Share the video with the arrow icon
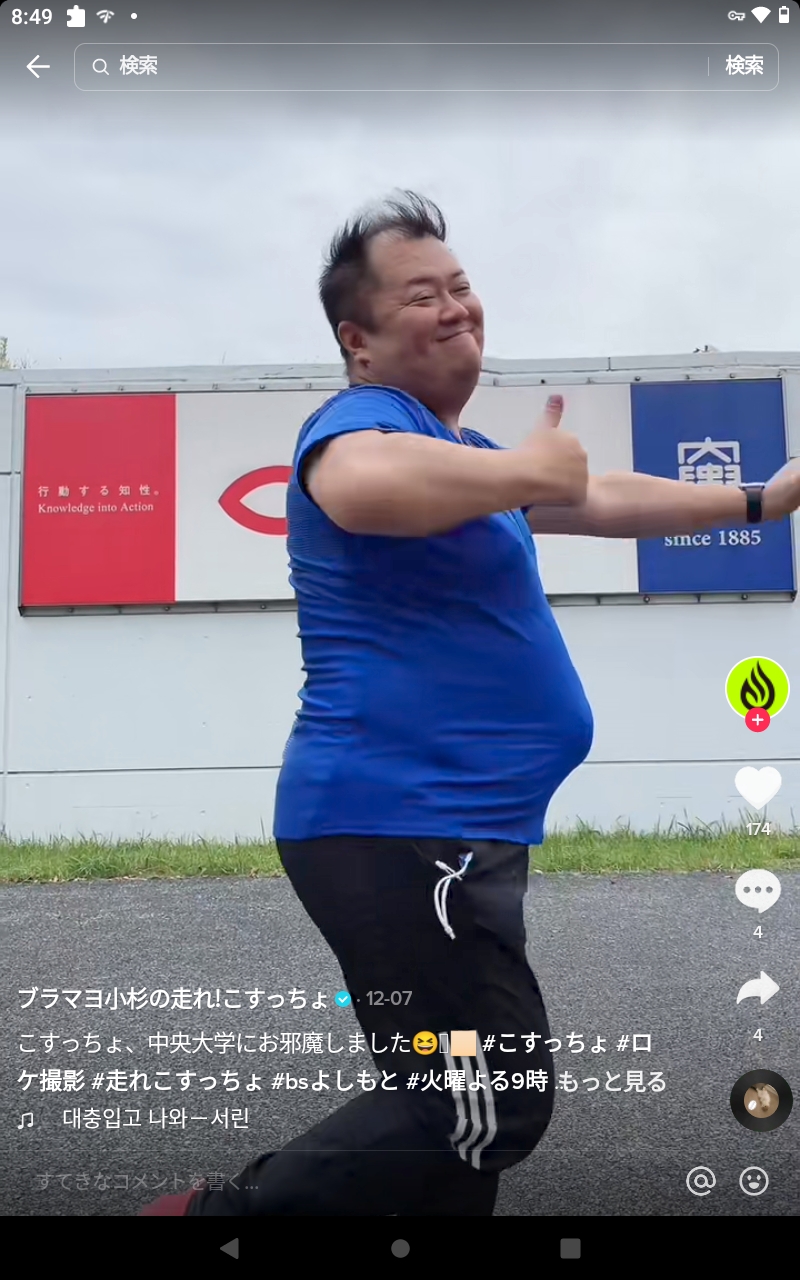800x1280 pixels. (758, 989)
